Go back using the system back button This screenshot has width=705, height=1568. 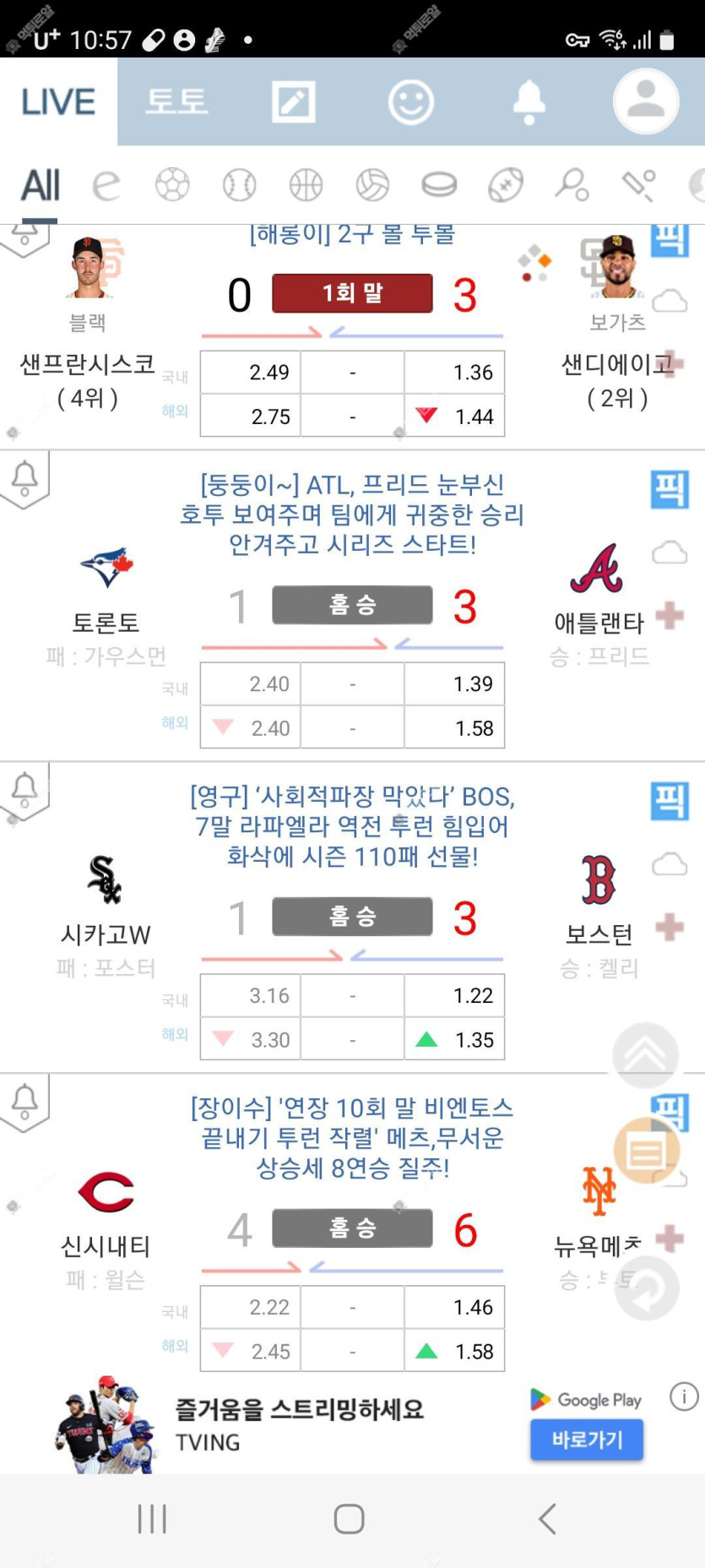coord(548,1518)
